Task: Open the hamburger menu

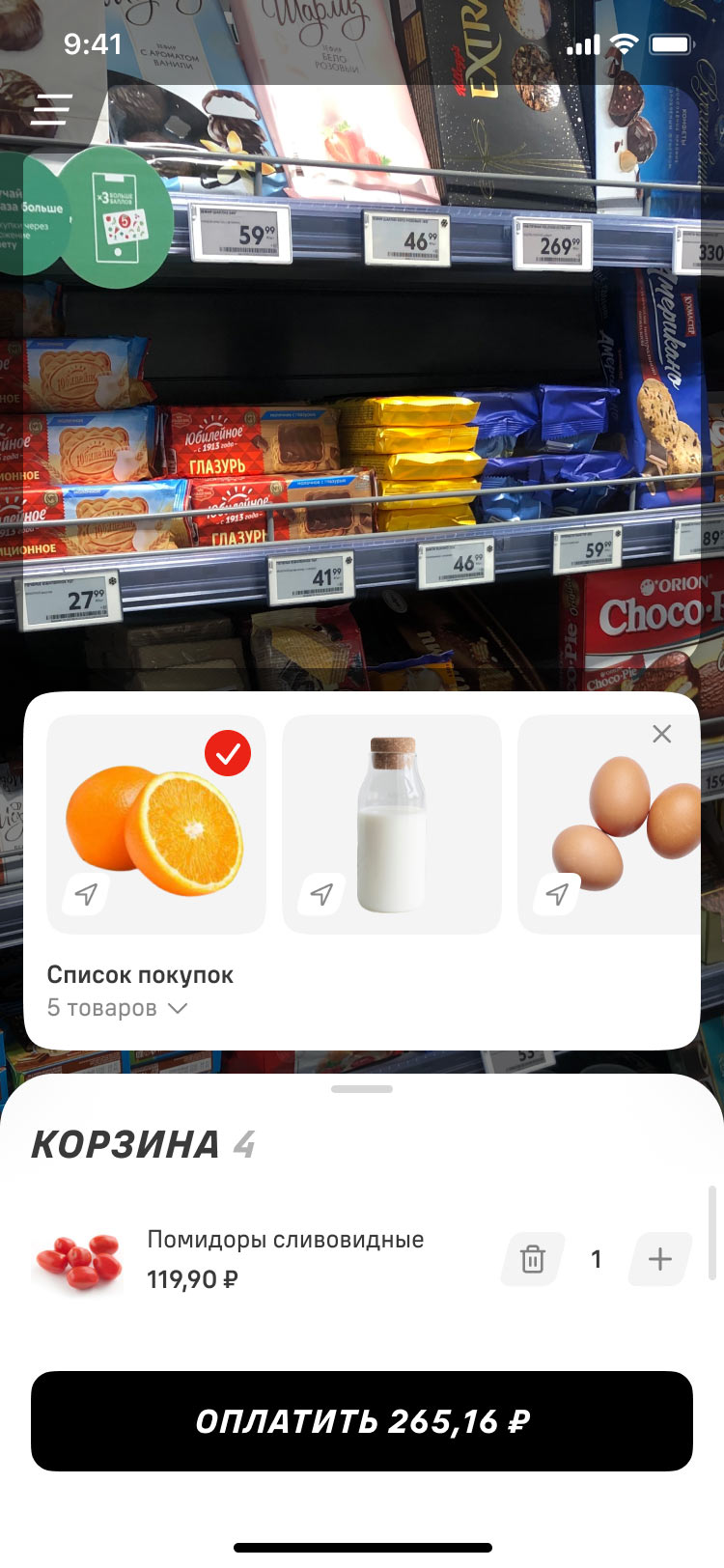Action: pyautogui.click(x=52, y=110)
